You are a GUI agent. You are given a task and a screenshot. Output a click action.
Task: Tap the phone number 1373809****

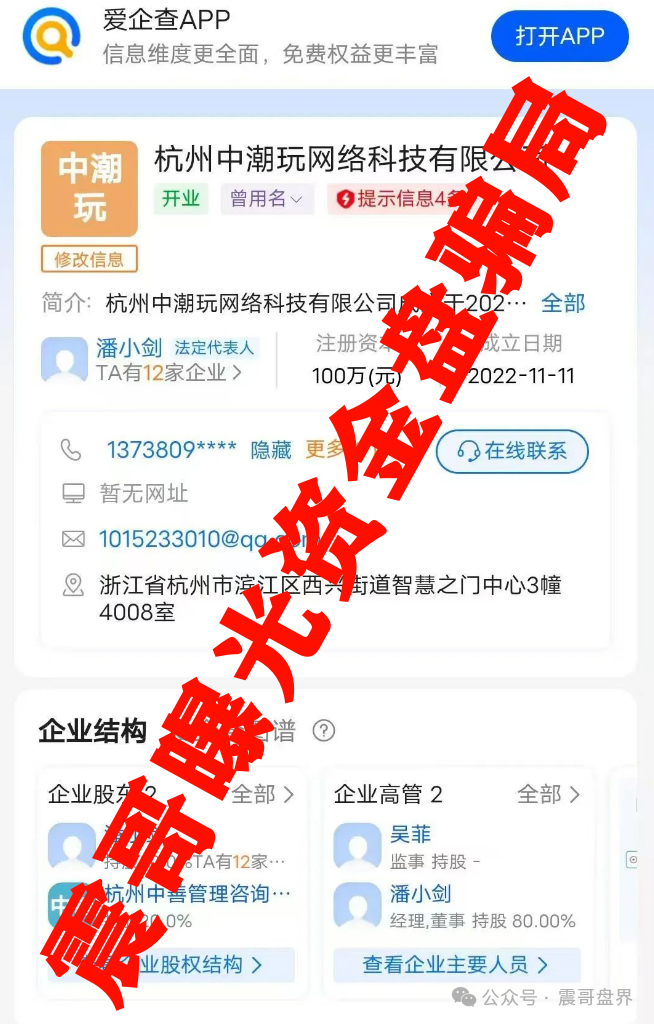click(171, 450)
